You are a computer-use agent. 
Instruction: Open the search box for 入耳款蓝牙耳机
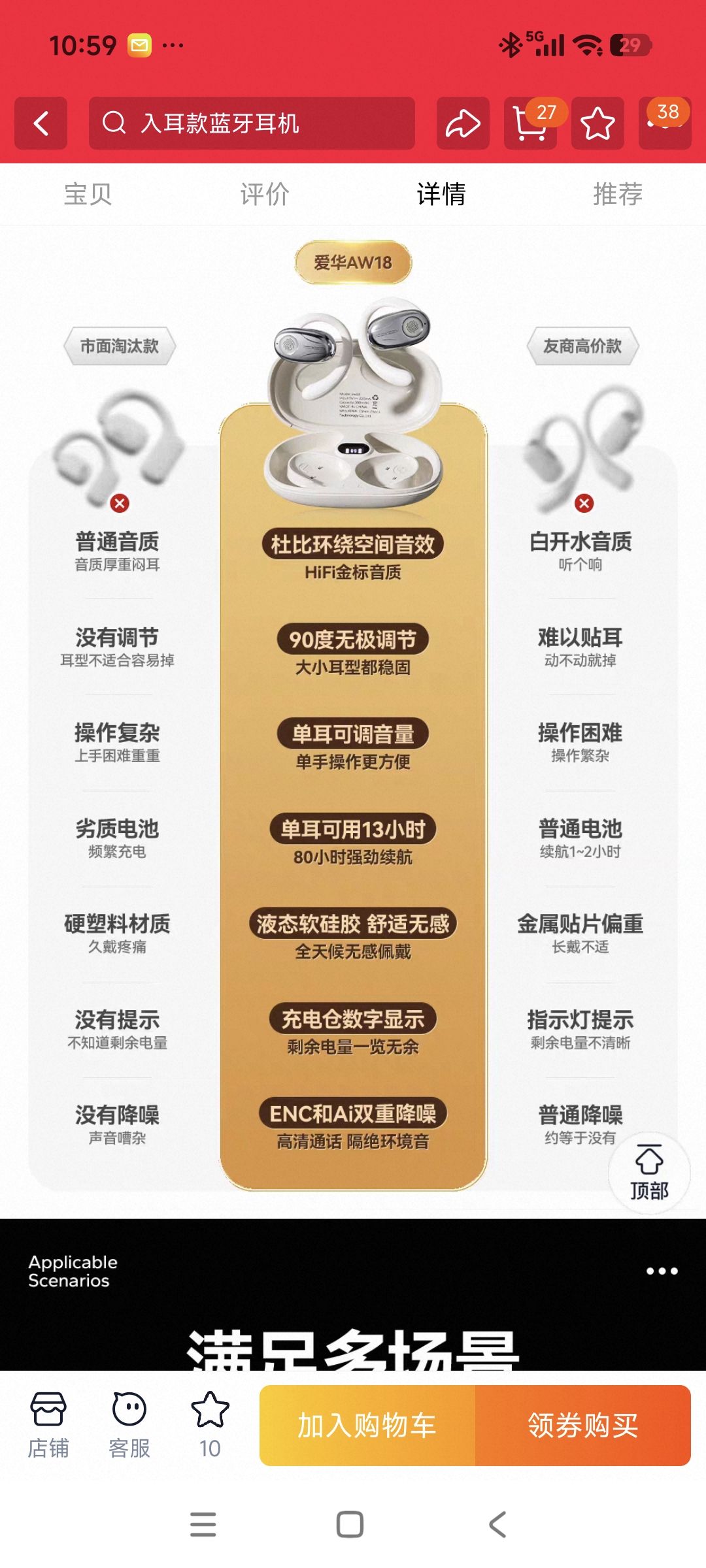coord(252,123)
